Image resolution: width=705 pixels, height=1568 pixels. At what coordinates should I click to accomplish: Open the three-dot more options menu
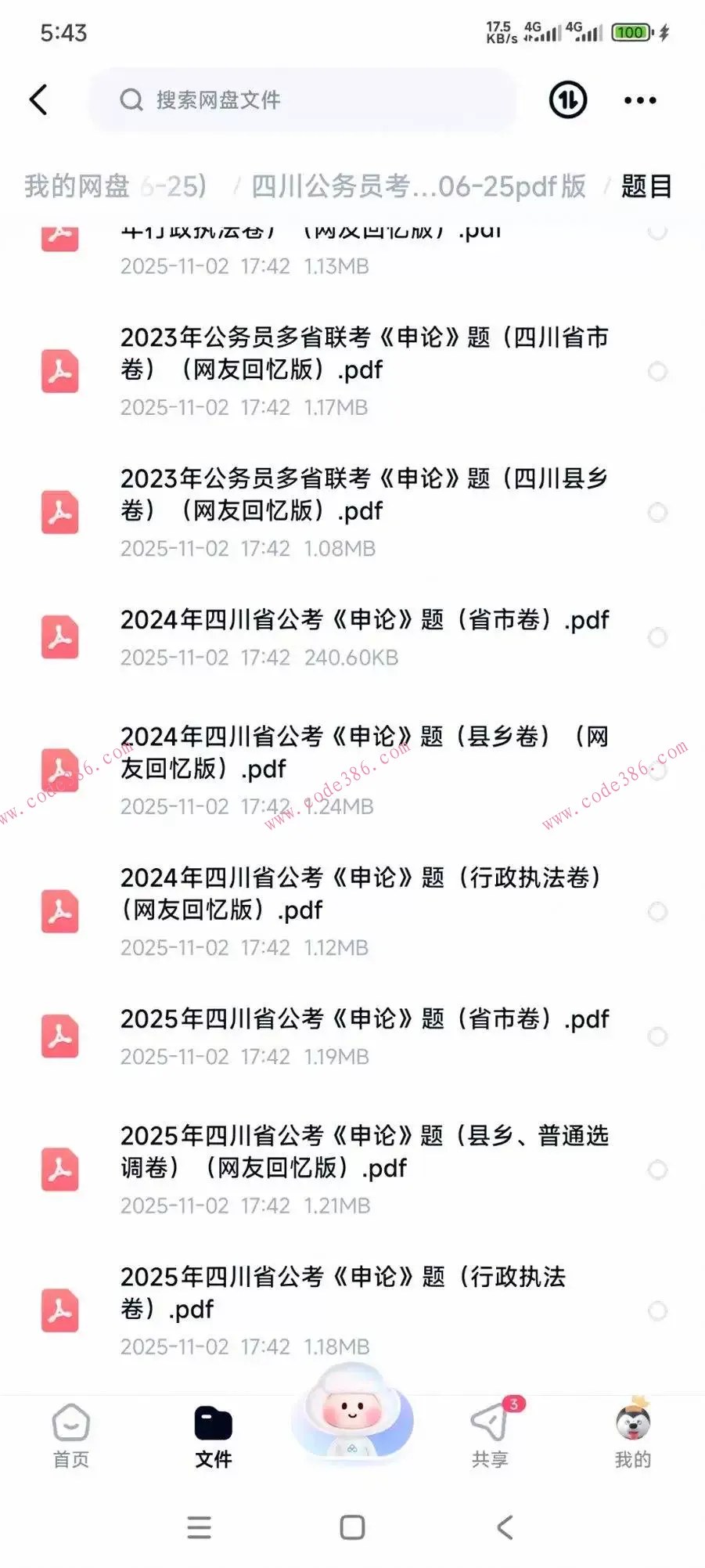[x=638, y=100]
